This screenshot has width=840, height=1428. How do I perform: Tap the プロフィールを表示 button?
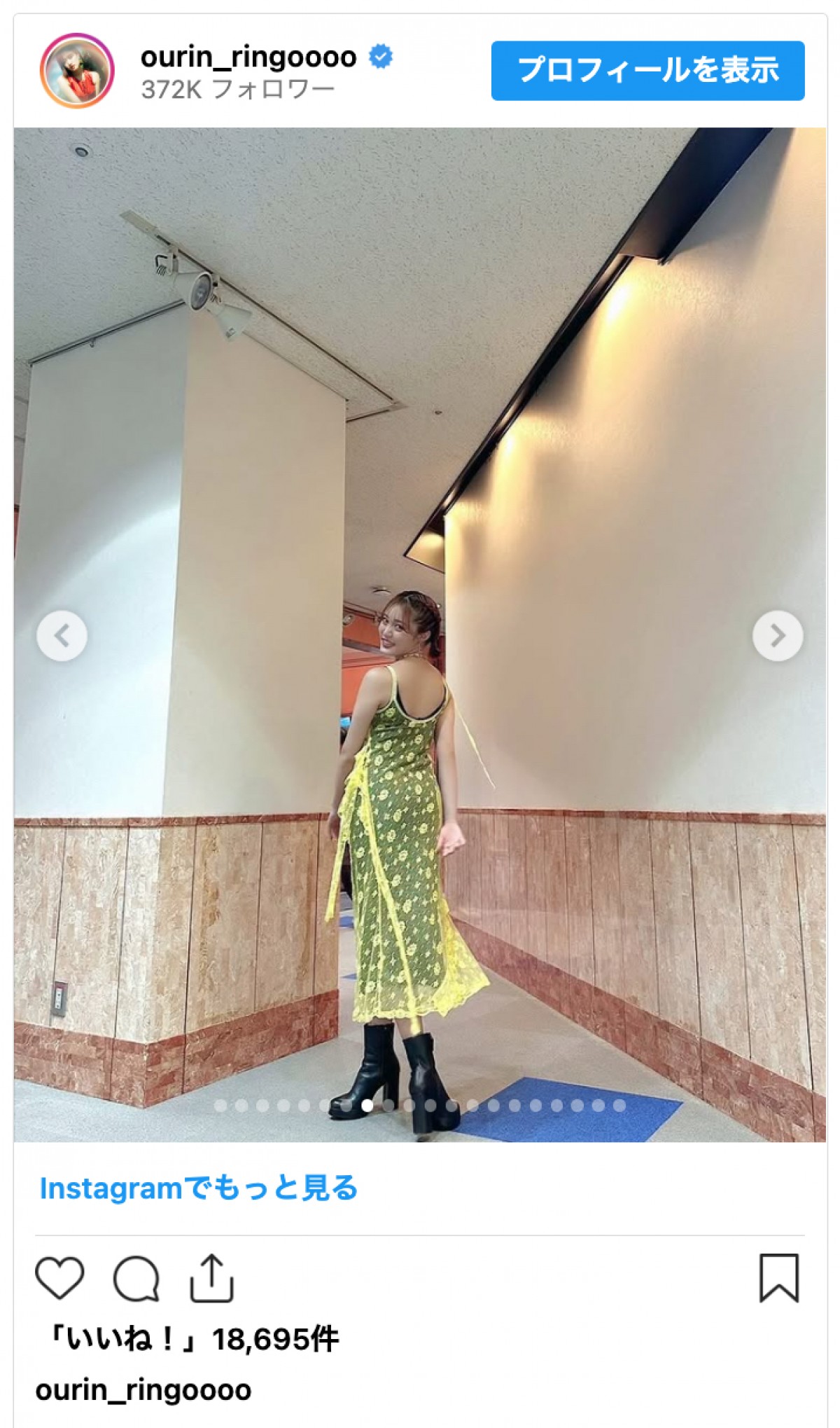coord(647,71)
